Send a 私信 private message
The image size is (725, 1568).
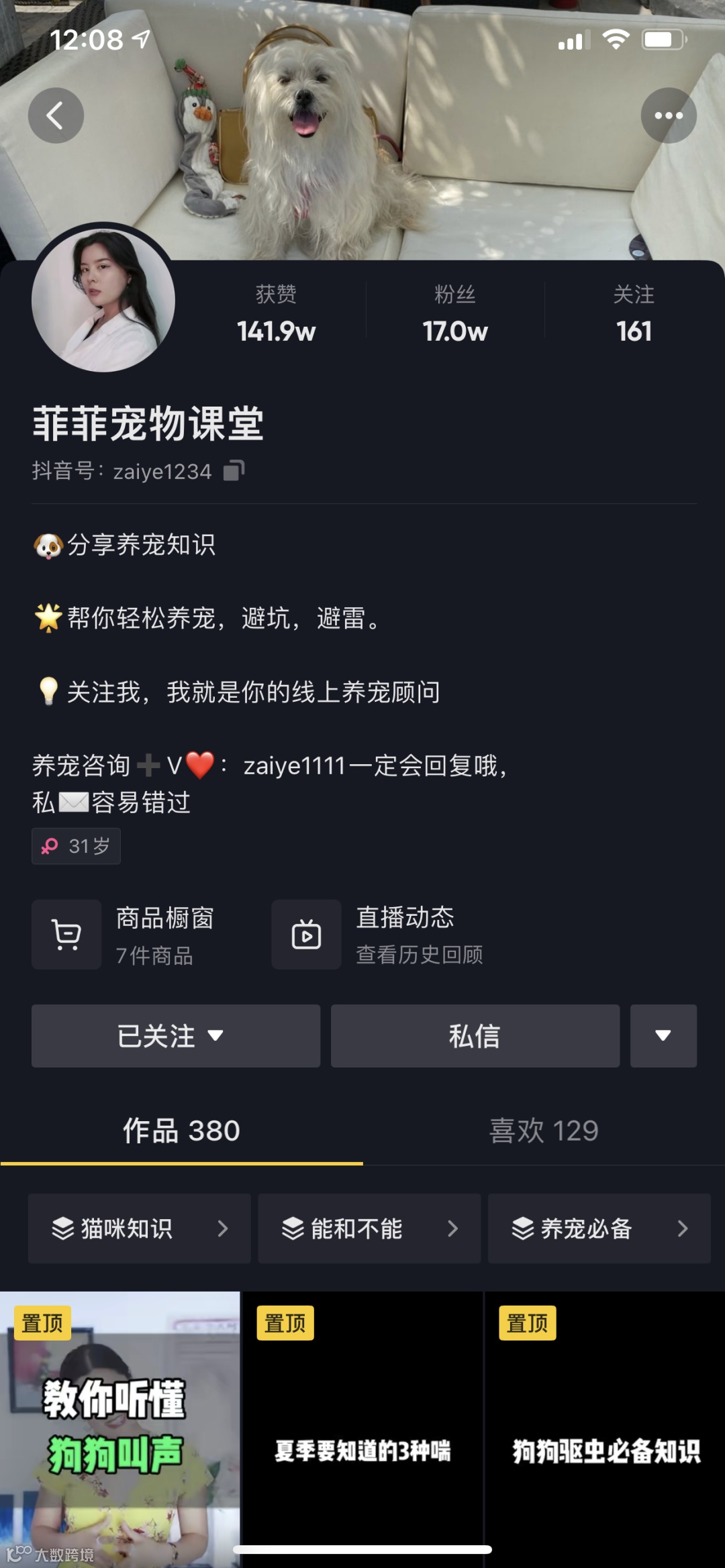(x=475, y=1036)
